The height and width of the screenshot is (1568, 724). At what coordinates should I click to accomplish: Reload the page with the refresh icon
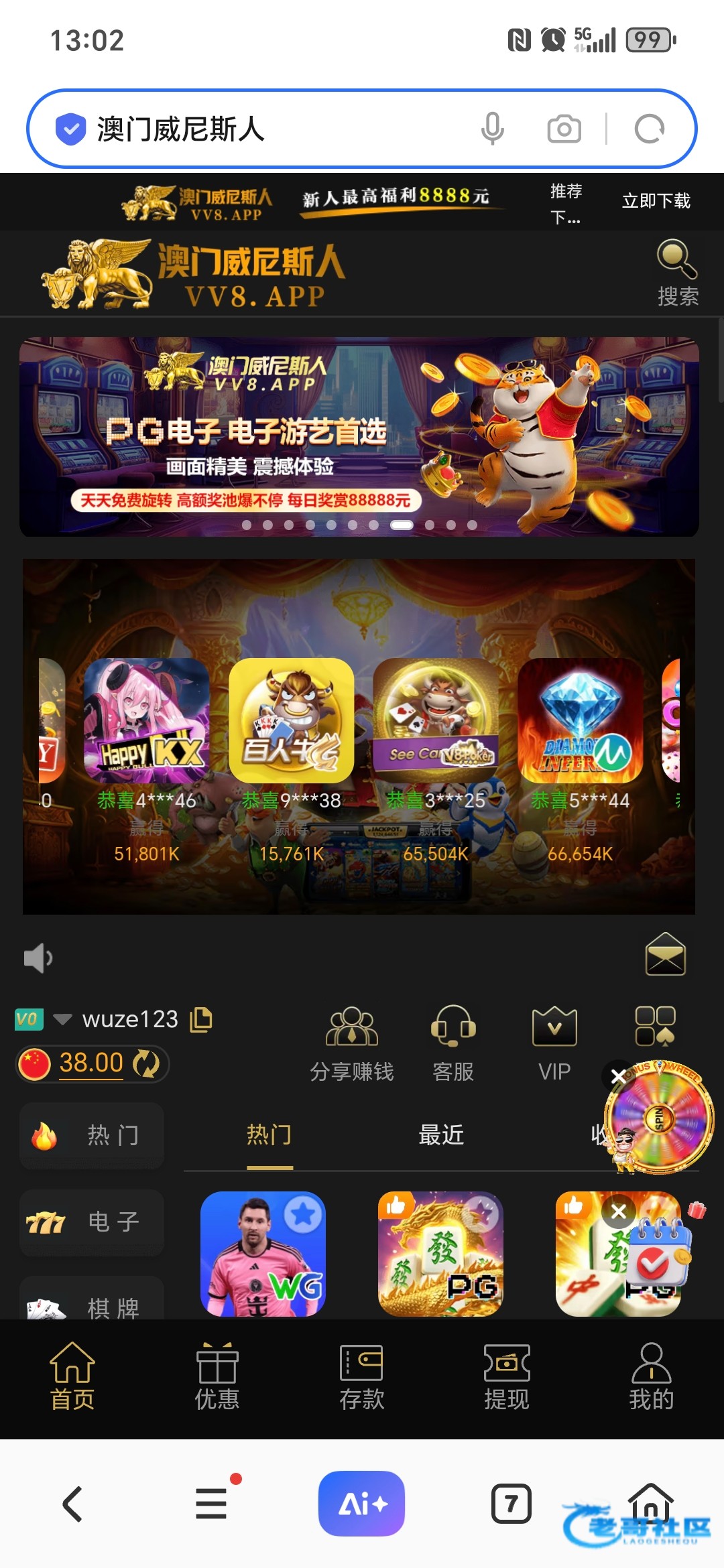(649, 129)
